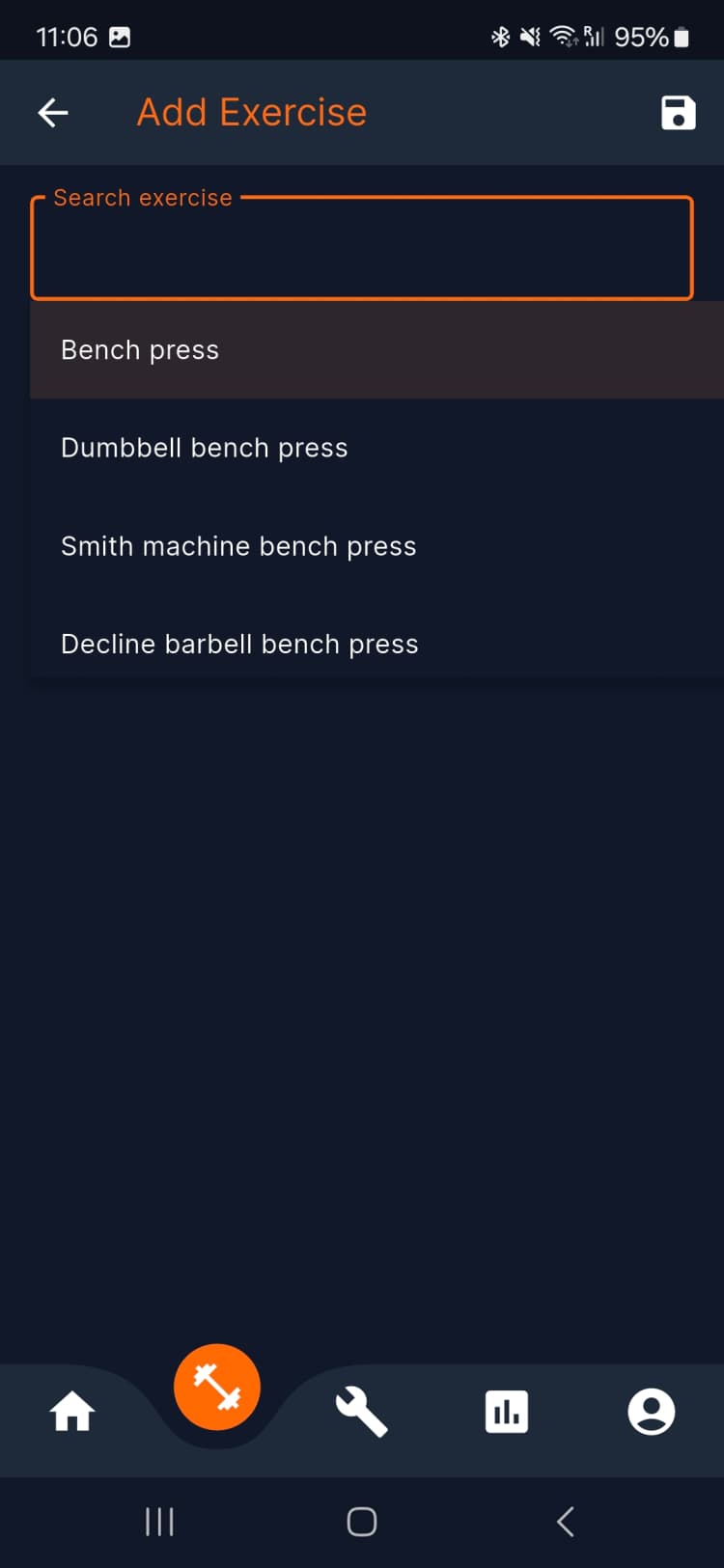Open the profile account icon

652,1411
